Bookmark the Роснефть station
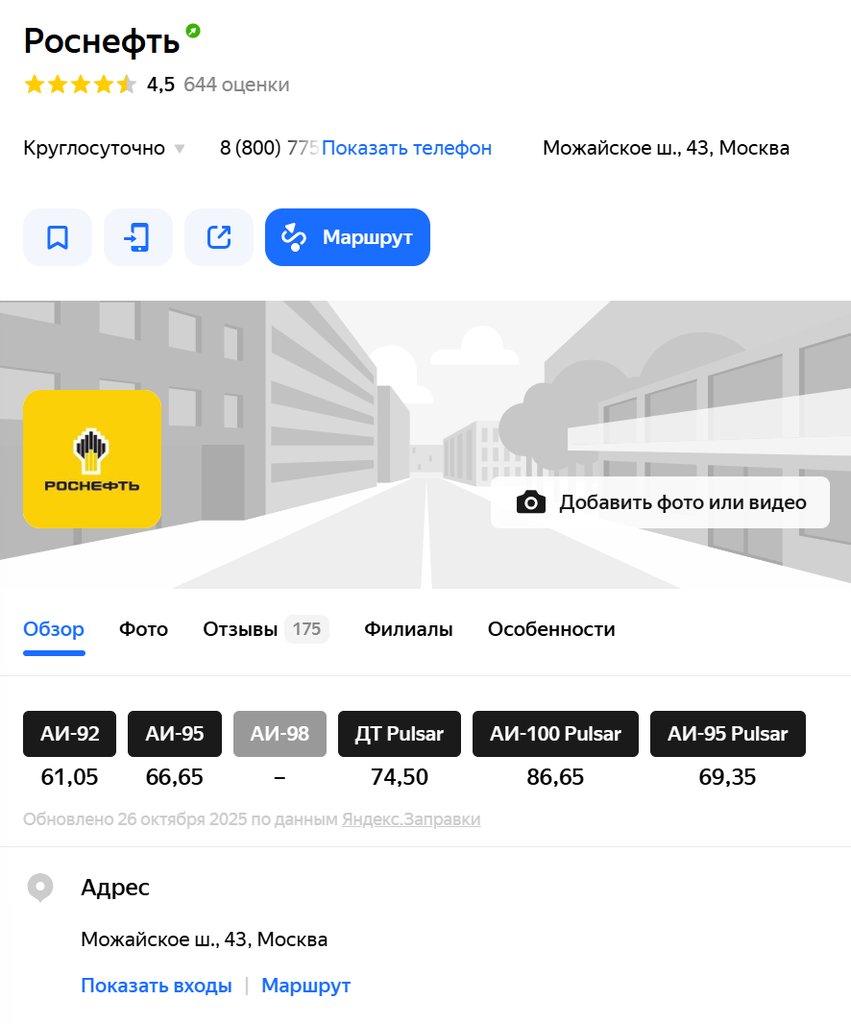The width and height of the screenshot is (851, 1024). [57, 238]
